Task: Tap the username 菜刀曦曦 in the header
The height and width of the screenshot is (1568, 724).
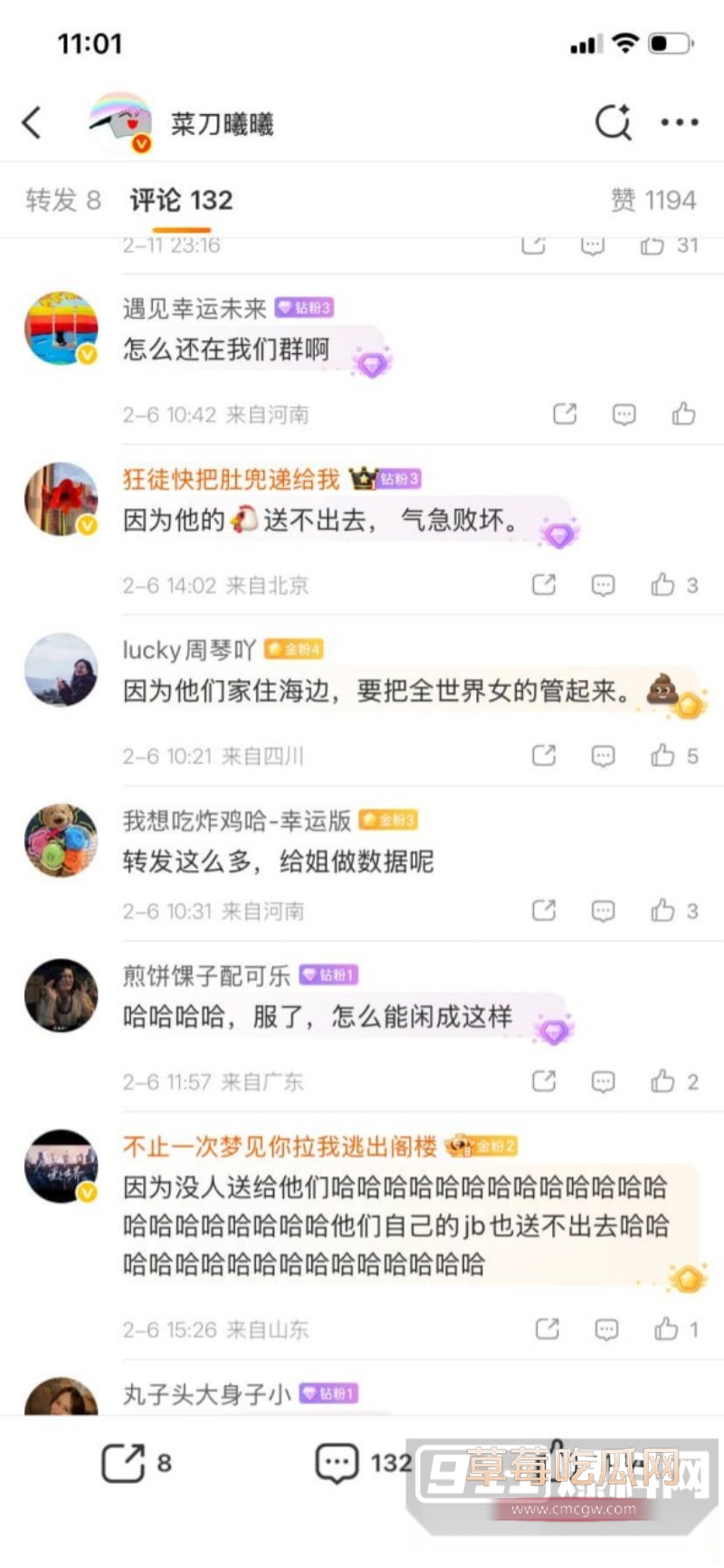Action: pyautogui.click(x=223, y=123)
